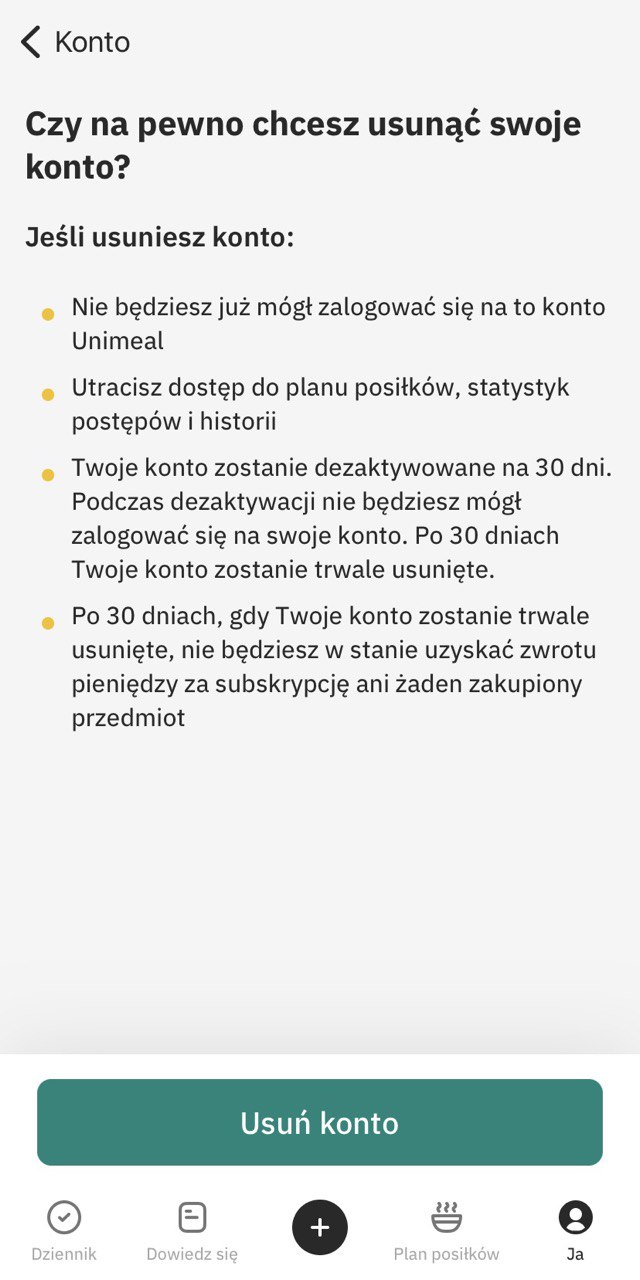This screenshot has width=640, height=1280.
Task: Select the Ja profile tab
Action: click(575, 1231)
